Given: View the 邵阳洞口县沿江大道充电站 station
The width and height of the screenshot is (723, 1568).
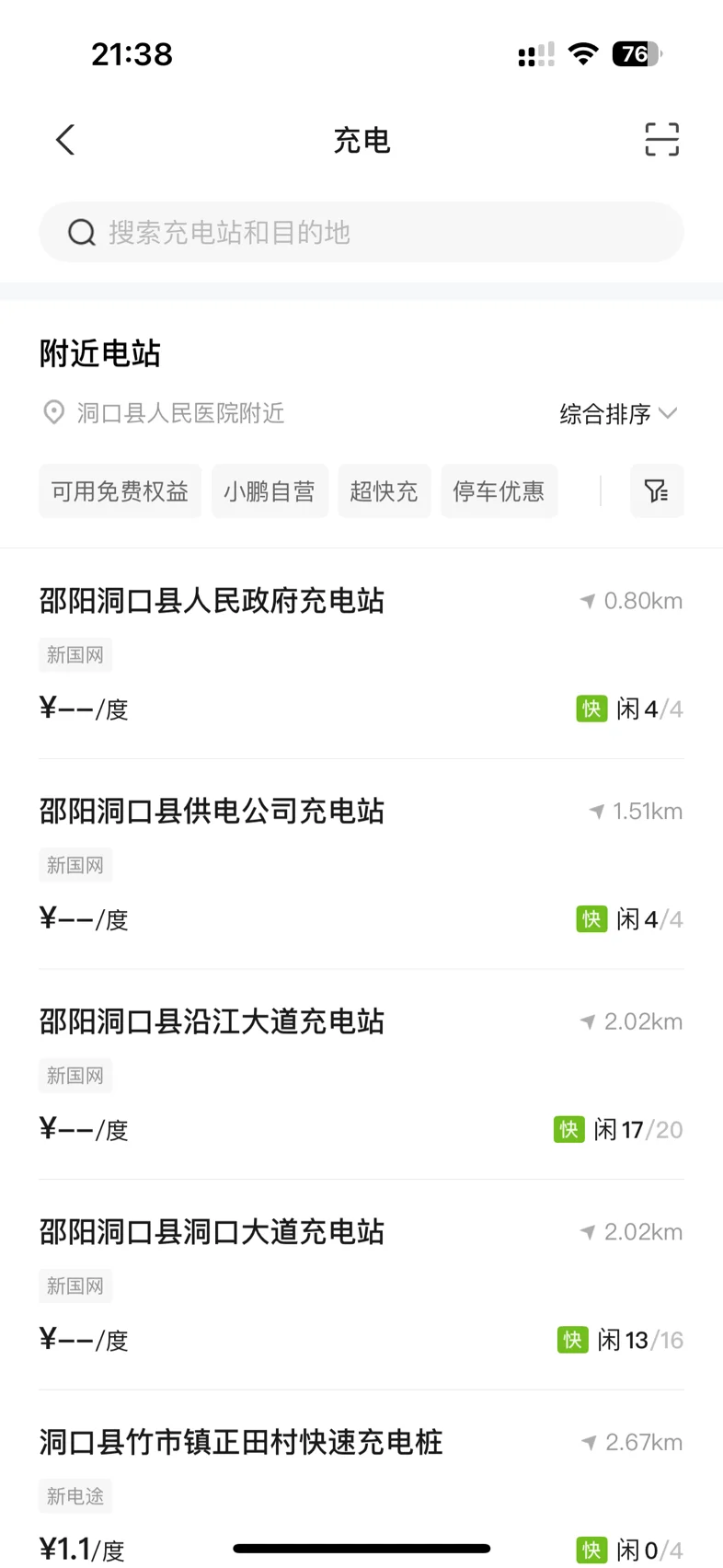Looking at the screenshot, I should tap(212, 1021).
